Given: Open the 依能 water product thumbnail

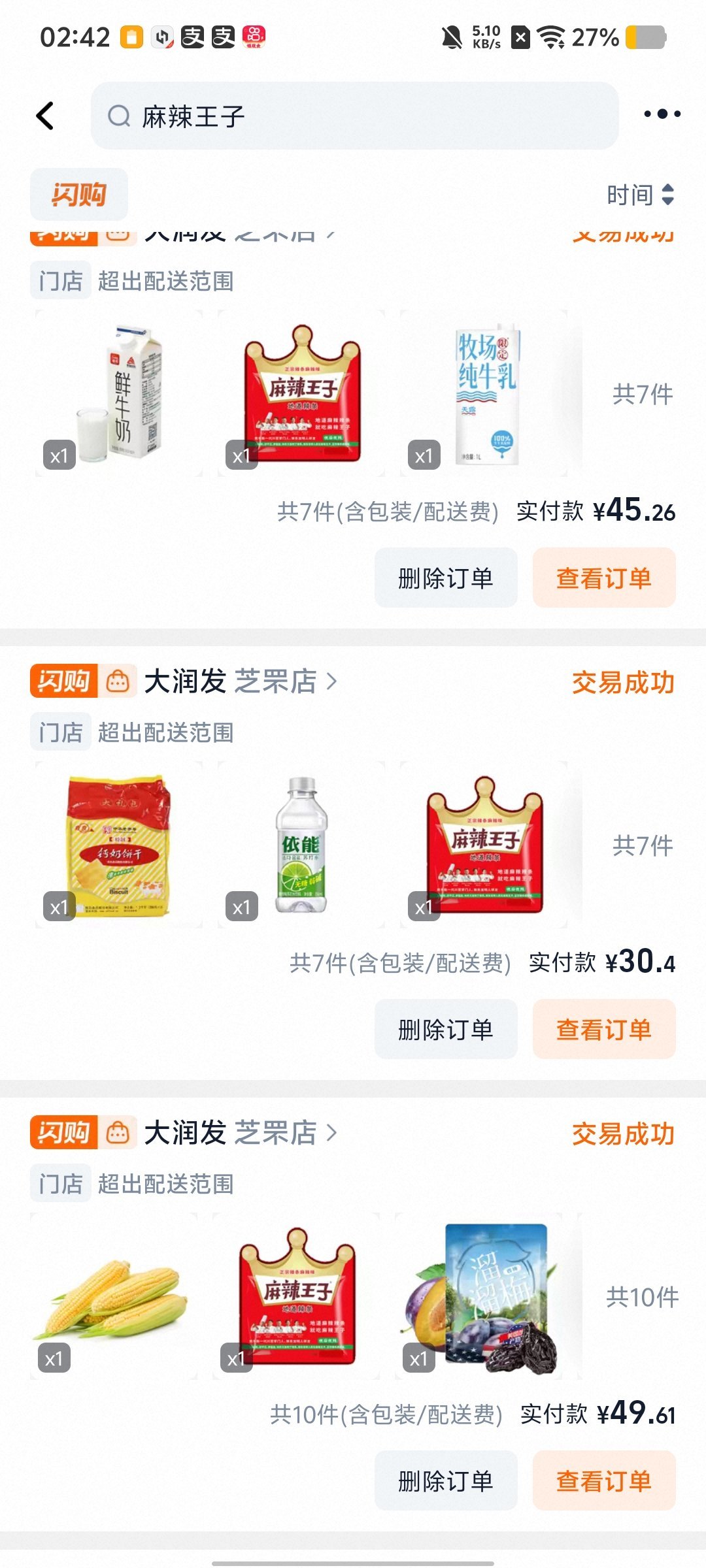Looking at the screenshot, I should pos(301,845).
